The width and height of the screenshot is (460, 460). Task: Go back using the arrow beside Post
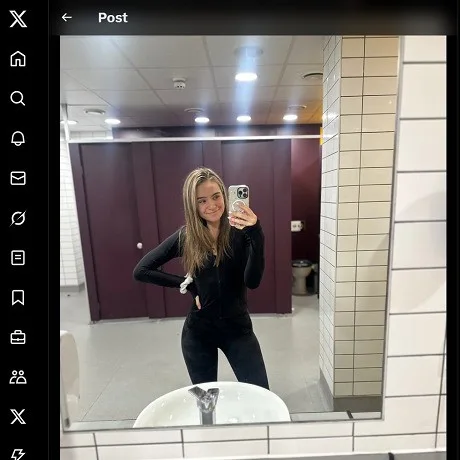[67, 17]
